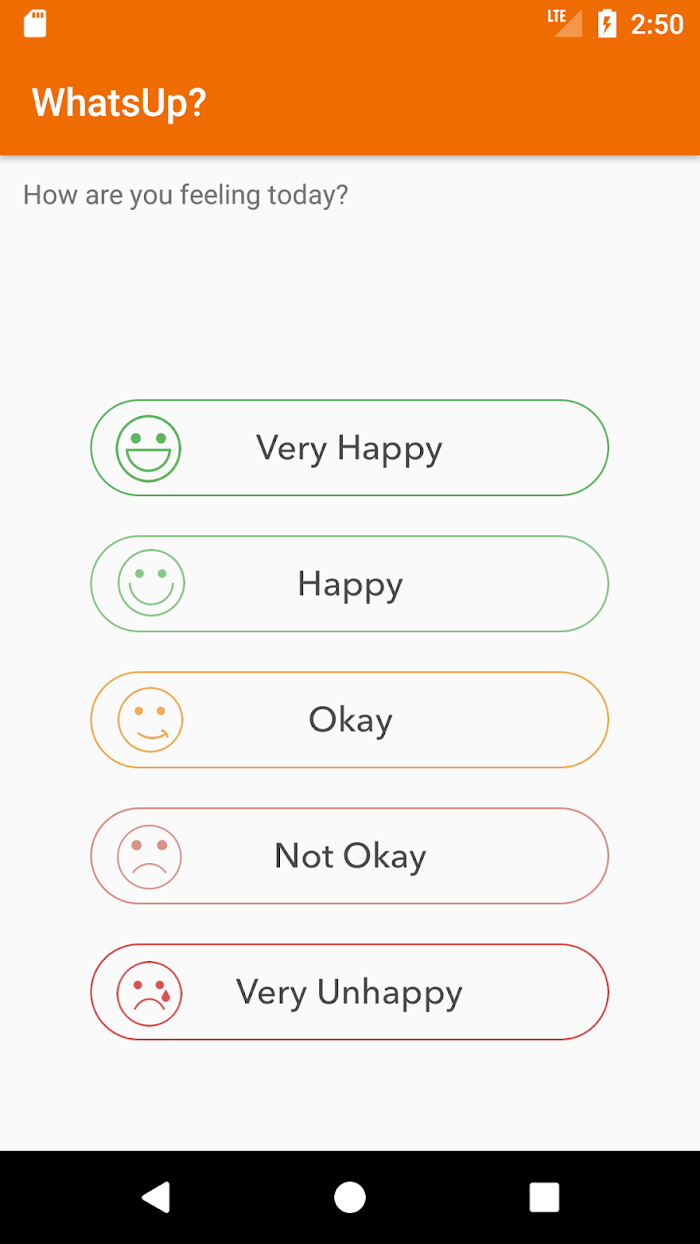Open the recent apps view
This screenshot has height=1244, width=700.
coord(544,1197)
